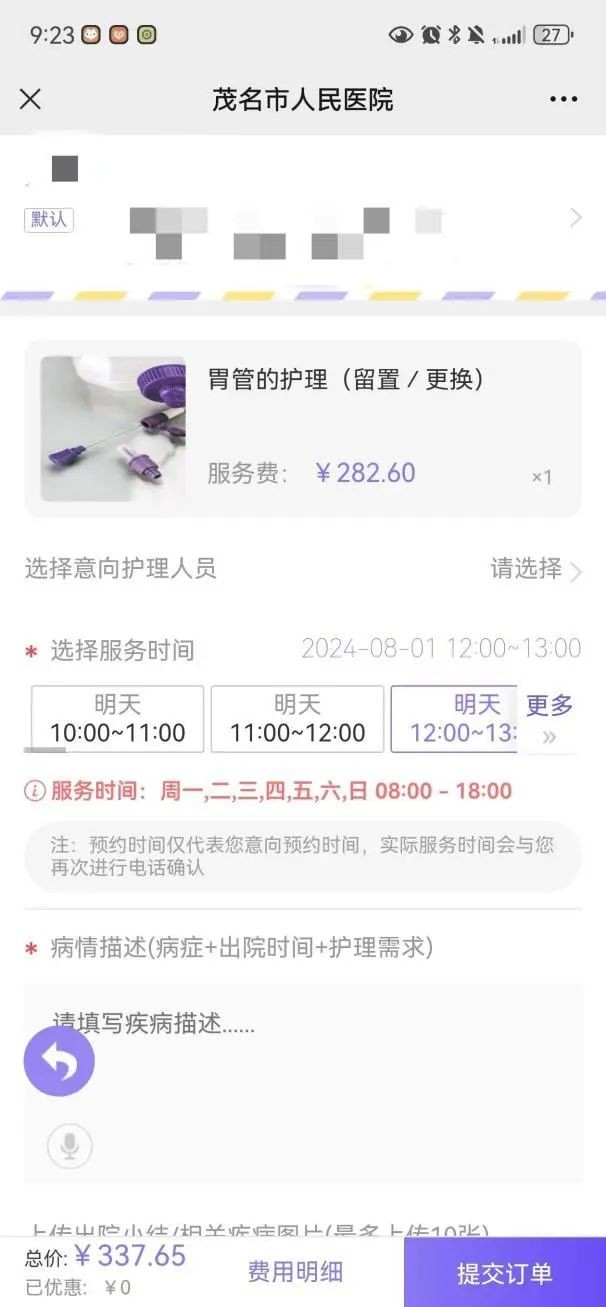Viewport: 606px width, 1307px height.
Task: Open the three-dot overflow menu
Action: (564, 99)
